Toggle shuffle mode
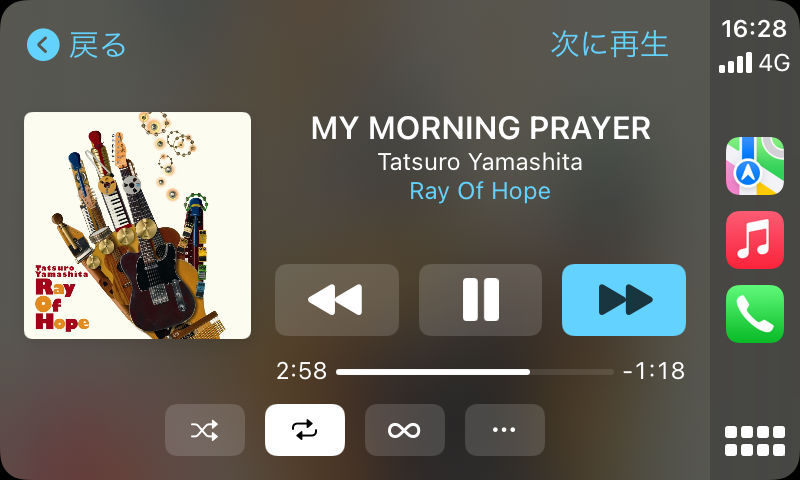 click(205, 430)
